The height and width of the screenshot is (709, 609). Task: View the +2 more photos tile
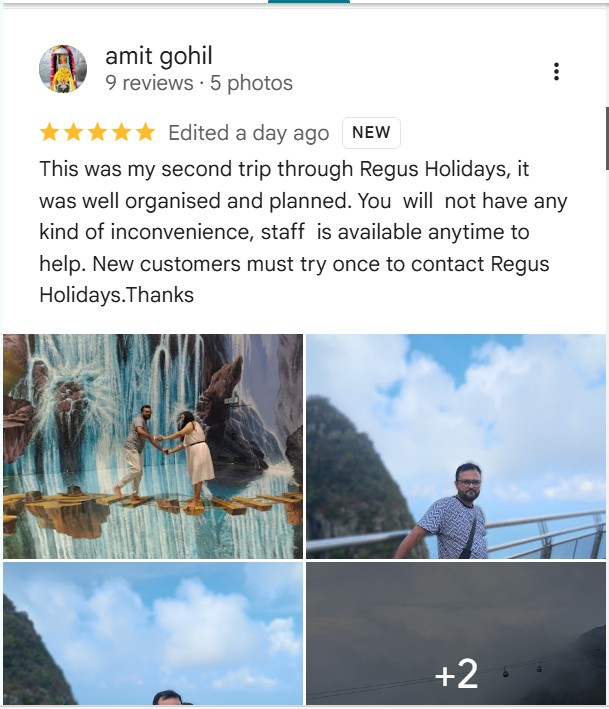point(456,634)
